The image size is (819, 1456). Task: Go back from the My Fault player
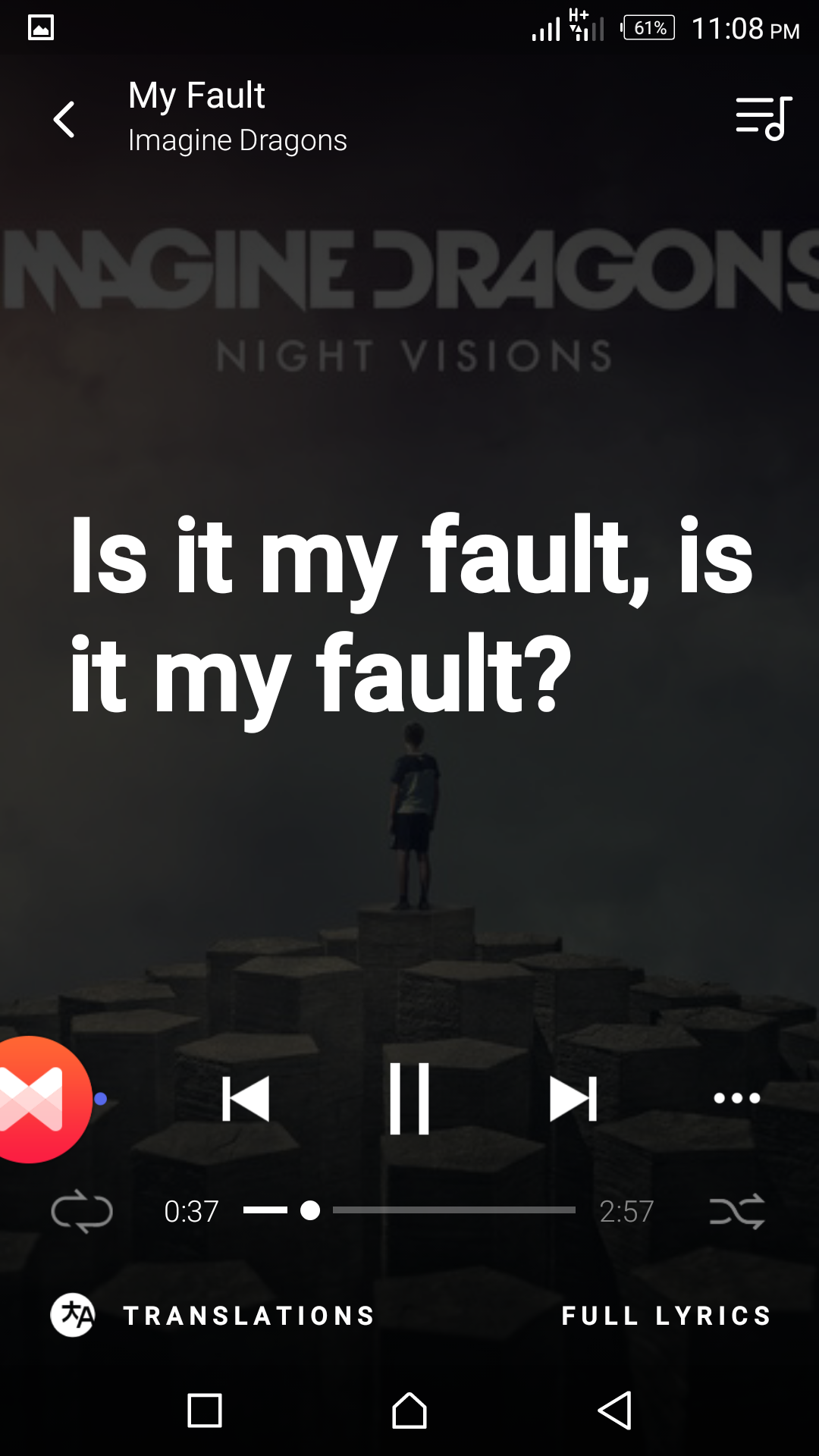click(x=65, y=120)
